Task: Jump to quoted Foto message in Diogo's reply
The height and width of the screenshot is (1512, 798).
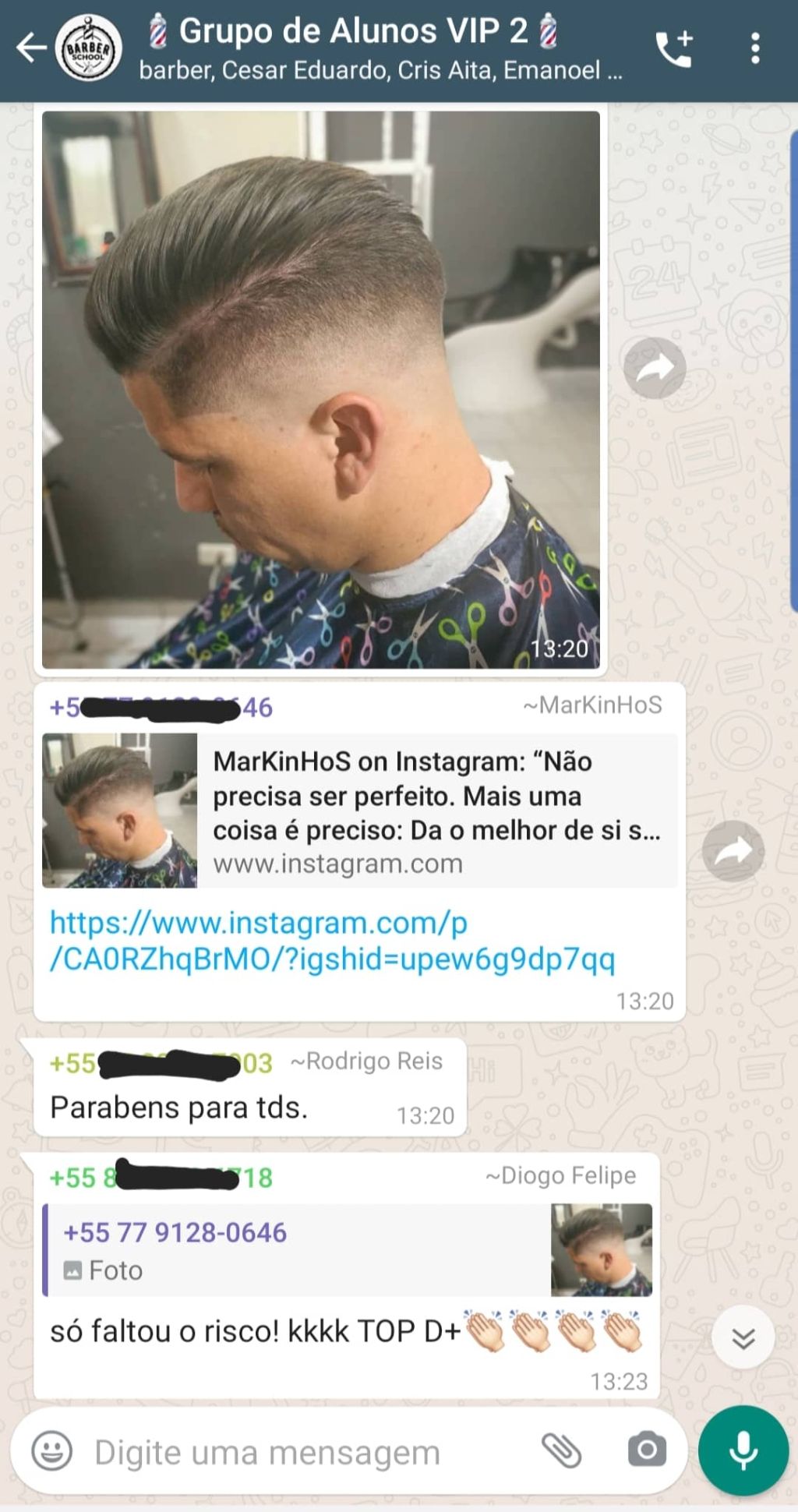Action: 347,1250
